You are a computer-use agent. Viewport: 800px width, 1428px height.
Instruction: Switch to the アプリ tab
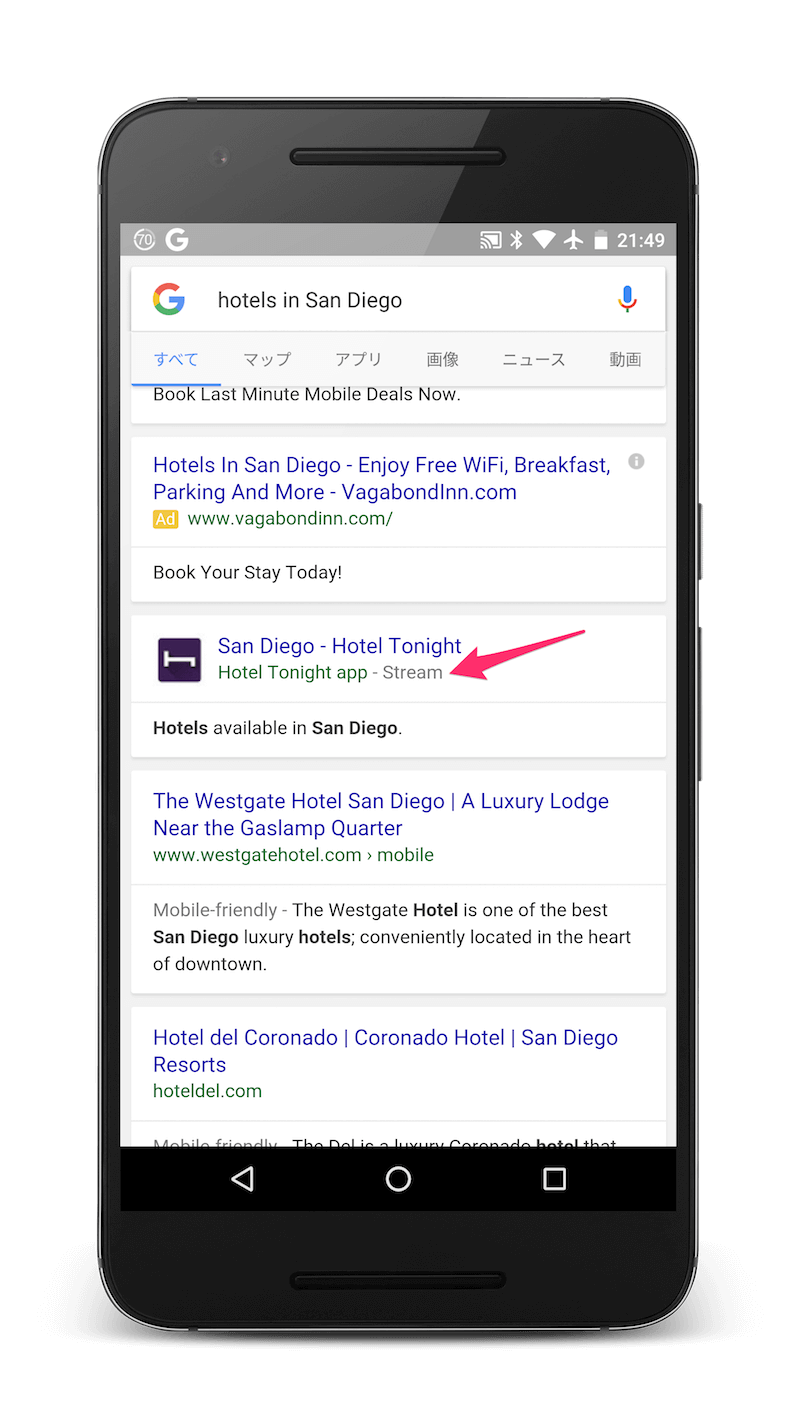point(358,360)
